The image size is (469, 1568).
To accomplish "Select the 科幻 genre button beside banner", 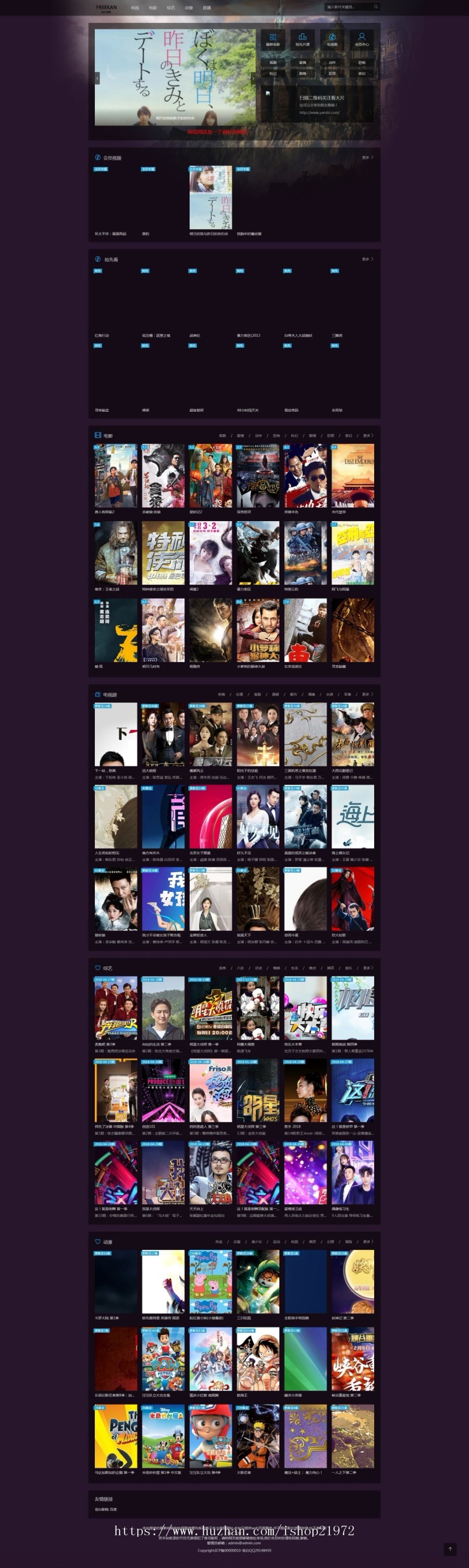I will point(273,73).
